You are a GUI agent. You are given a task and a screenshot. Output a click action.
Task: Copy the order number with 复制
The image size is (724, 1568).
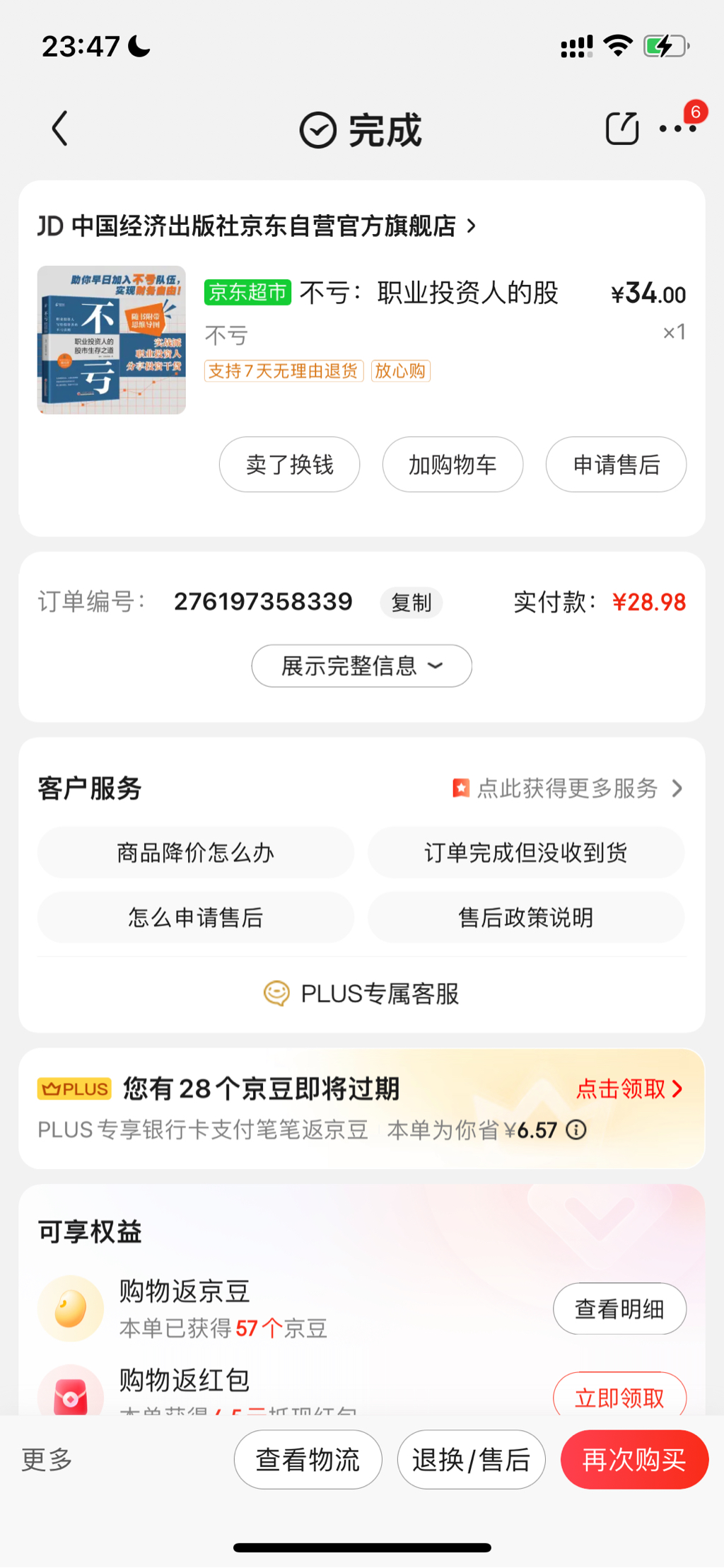click(x=411, y=603)
